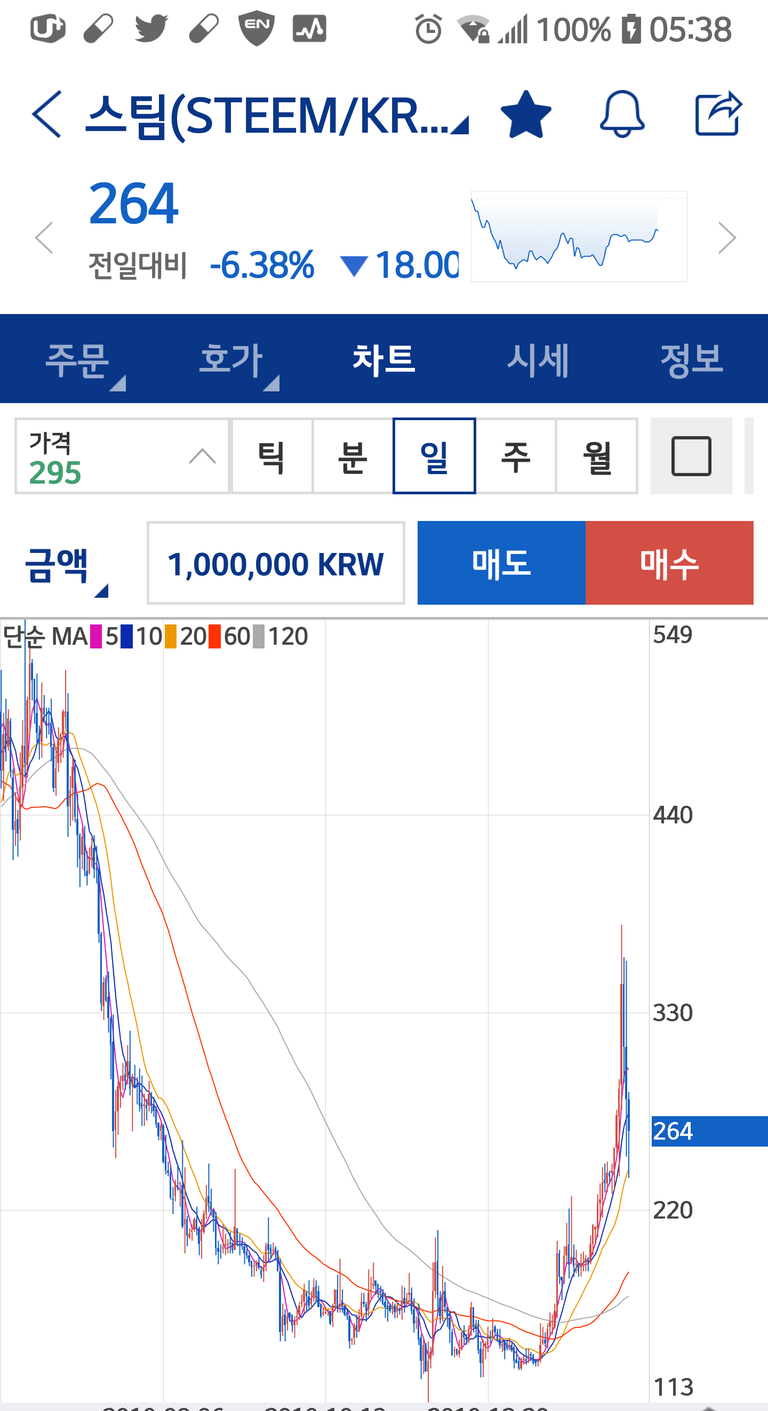Image resolution: width=768 pixels, height=1411 pixels.
Task: Switch chart to 주 interval
Action: click(515, 457)
